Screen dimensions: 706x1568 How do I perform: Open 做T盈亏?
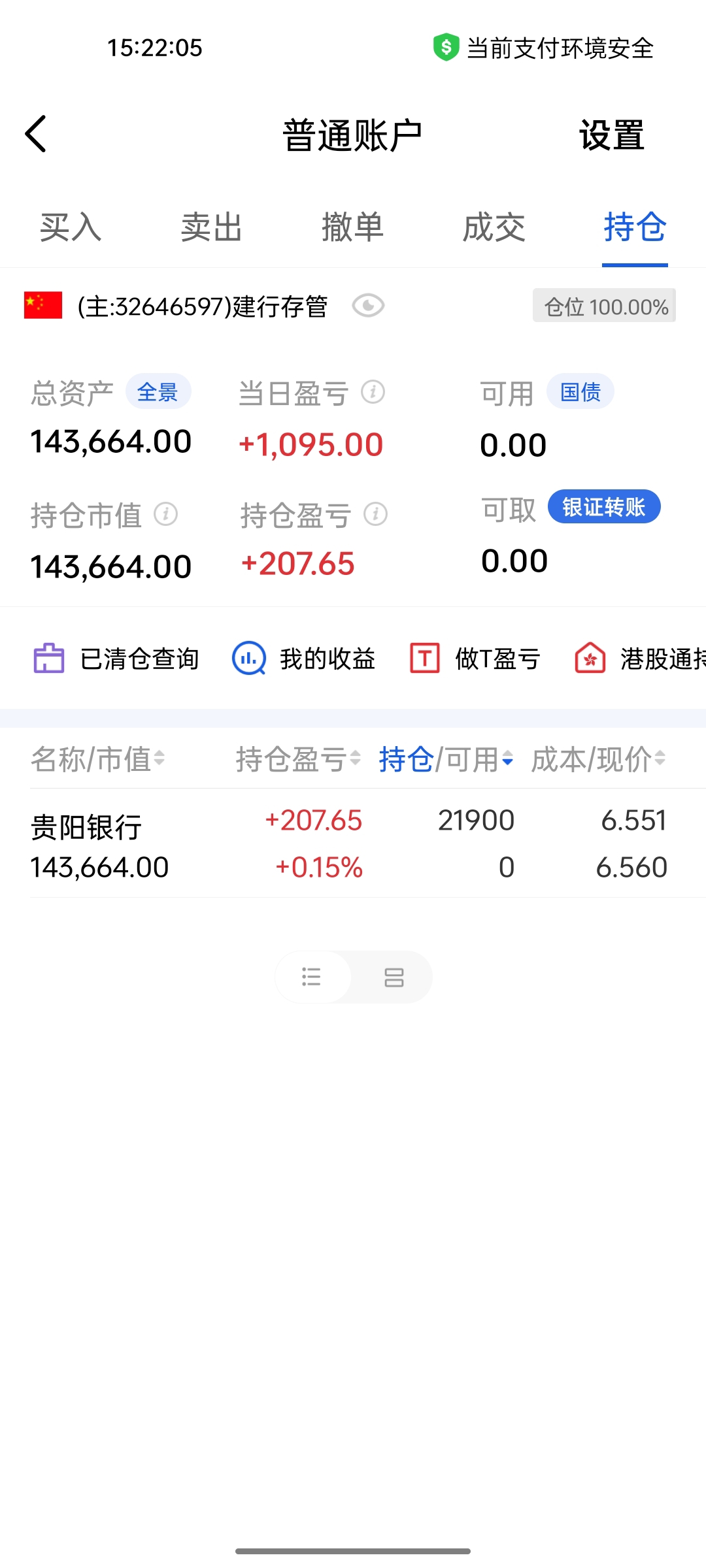click(x=475, y=659)
